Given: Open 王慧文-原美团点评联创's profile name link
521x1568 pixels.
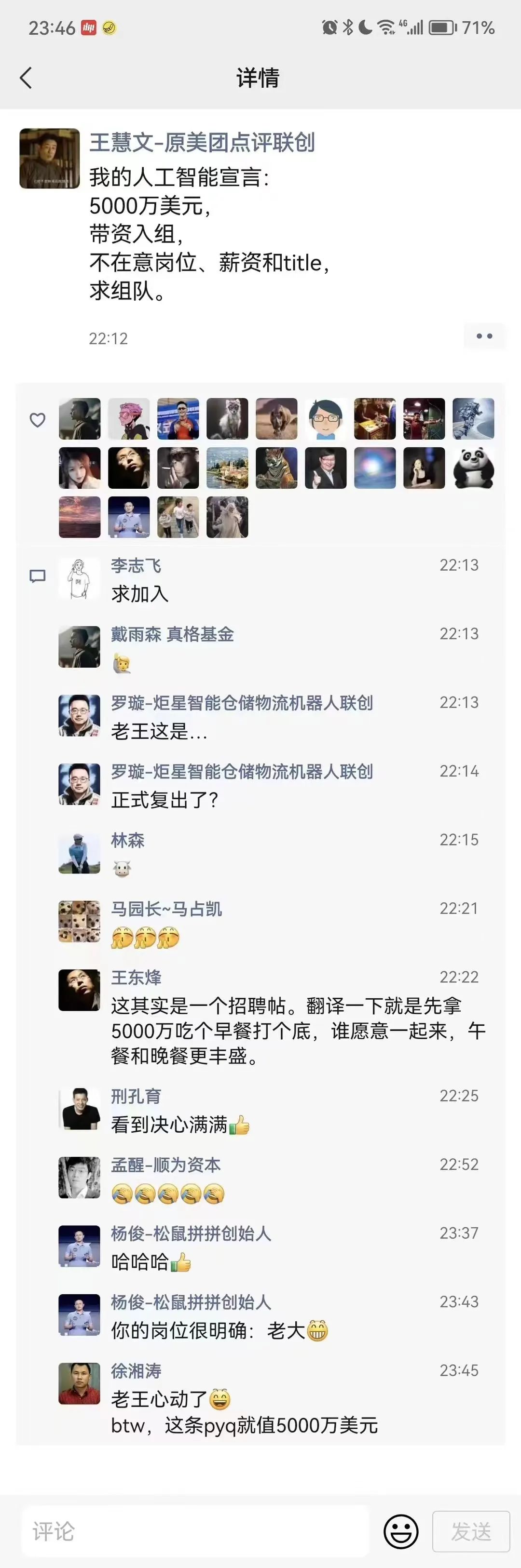Looking at the screenshot, I should [202, 142].
